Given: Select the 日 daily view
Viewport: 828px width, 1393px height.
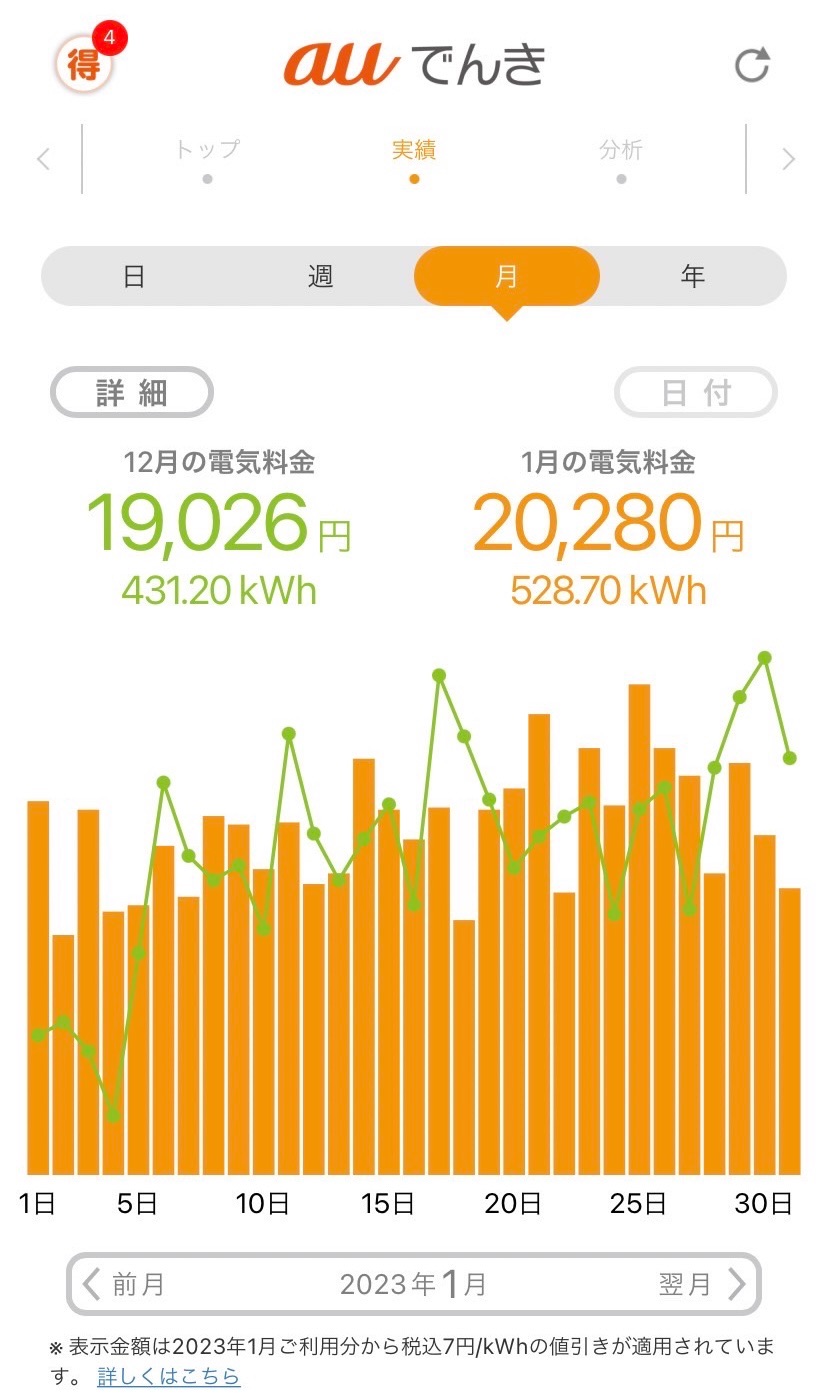Looking at the screenshot, I should tap(134, 276).
